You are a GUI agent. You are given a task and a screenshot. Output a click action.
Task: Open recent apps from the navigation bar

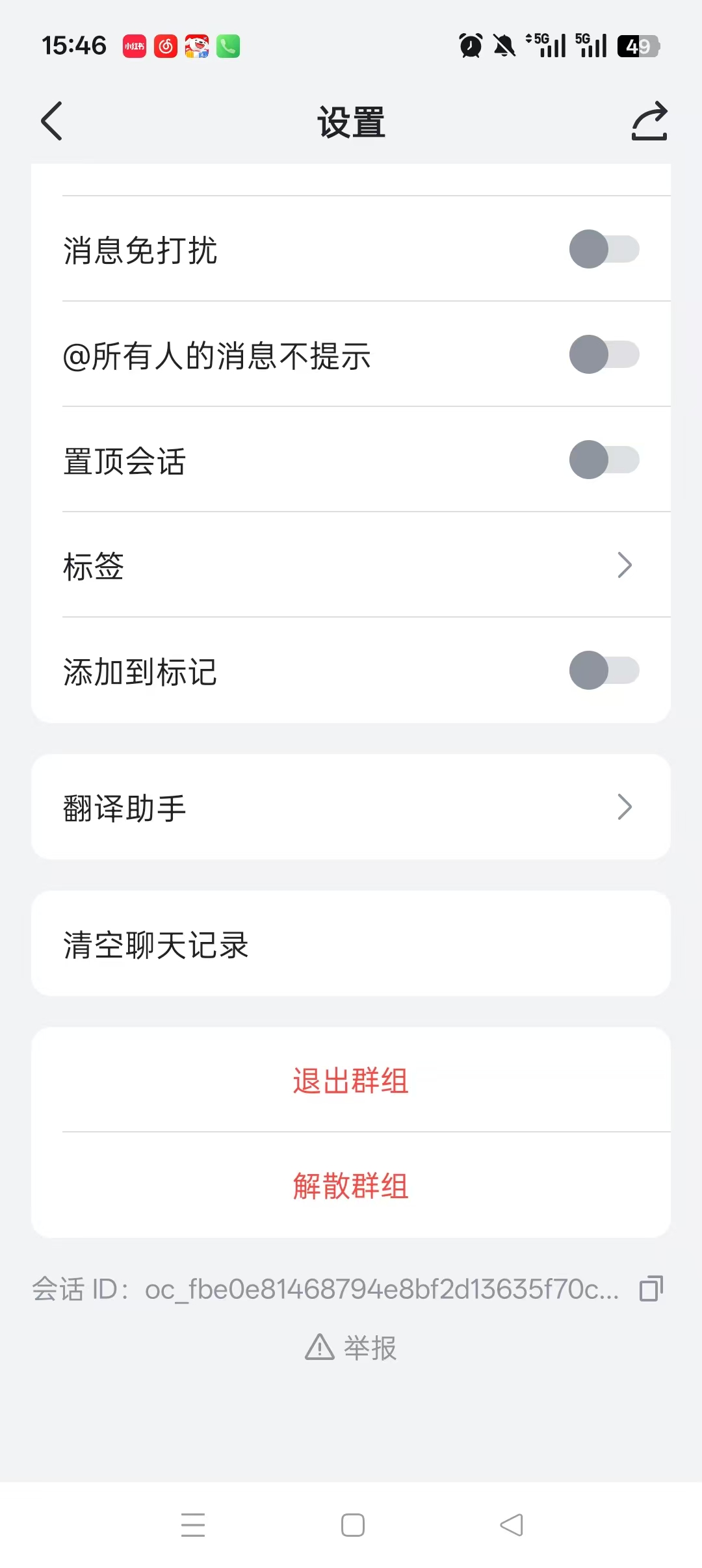click(193, 1524)
